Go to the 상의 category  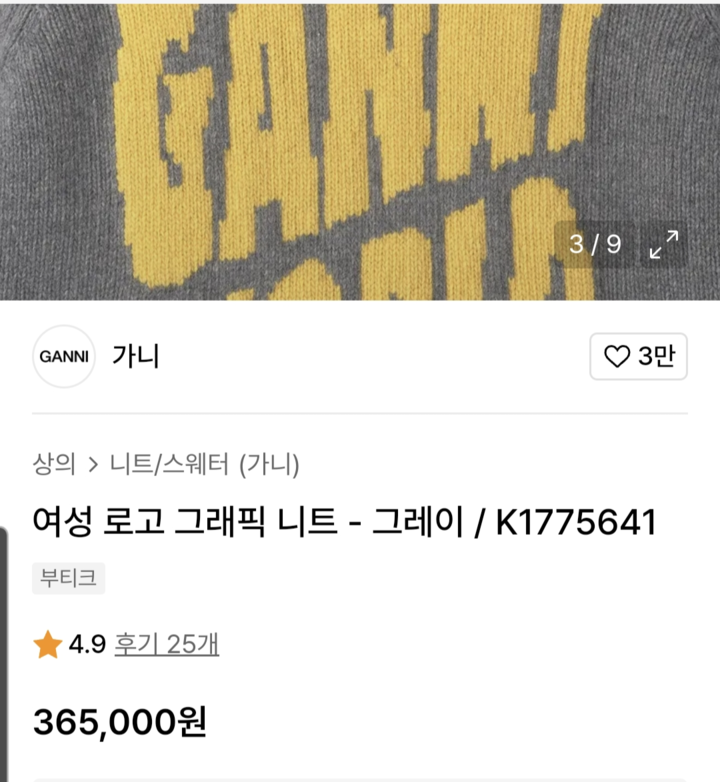point(54,464)
